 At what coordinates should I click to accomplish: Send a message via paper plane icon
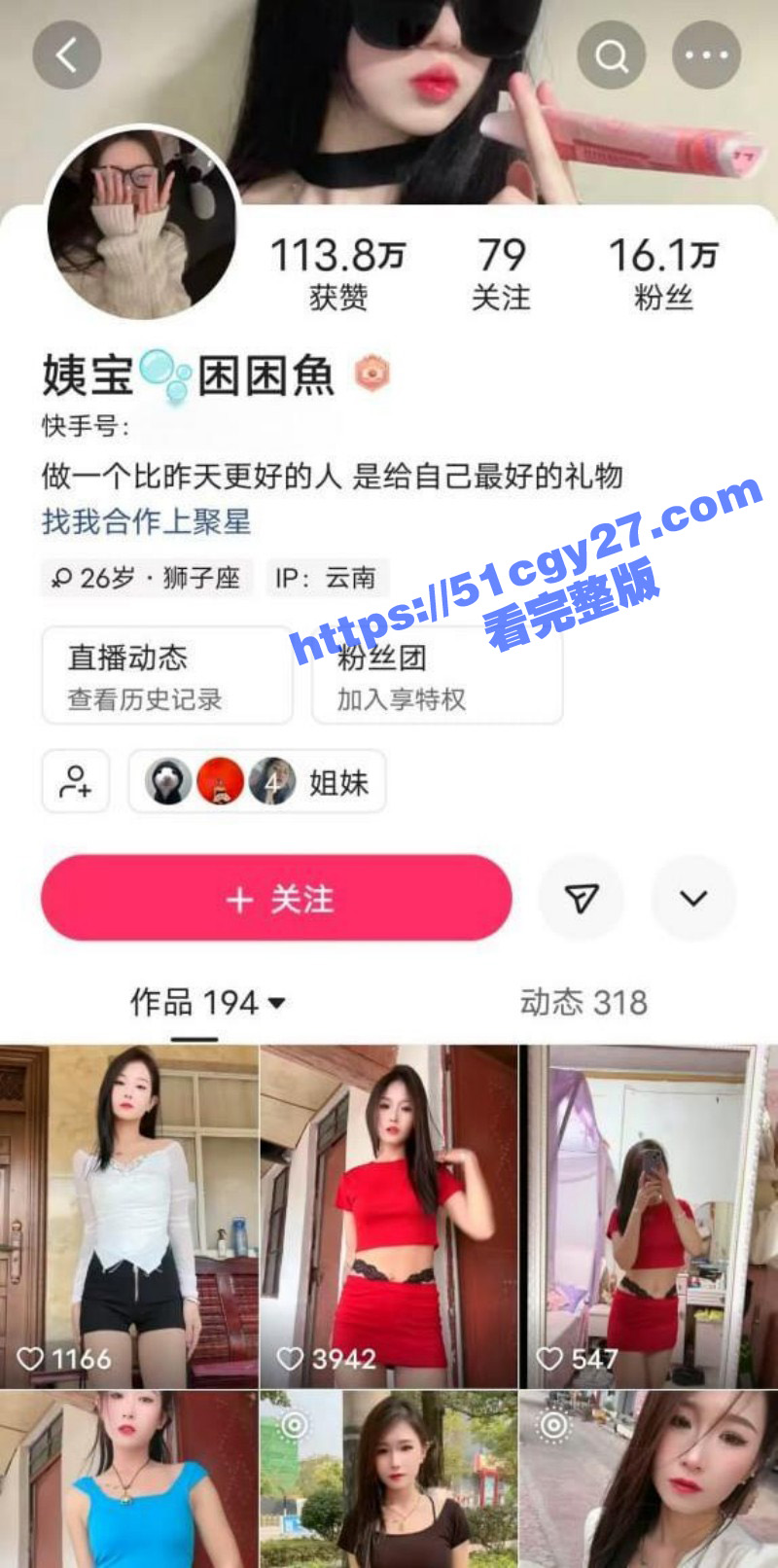581,899
